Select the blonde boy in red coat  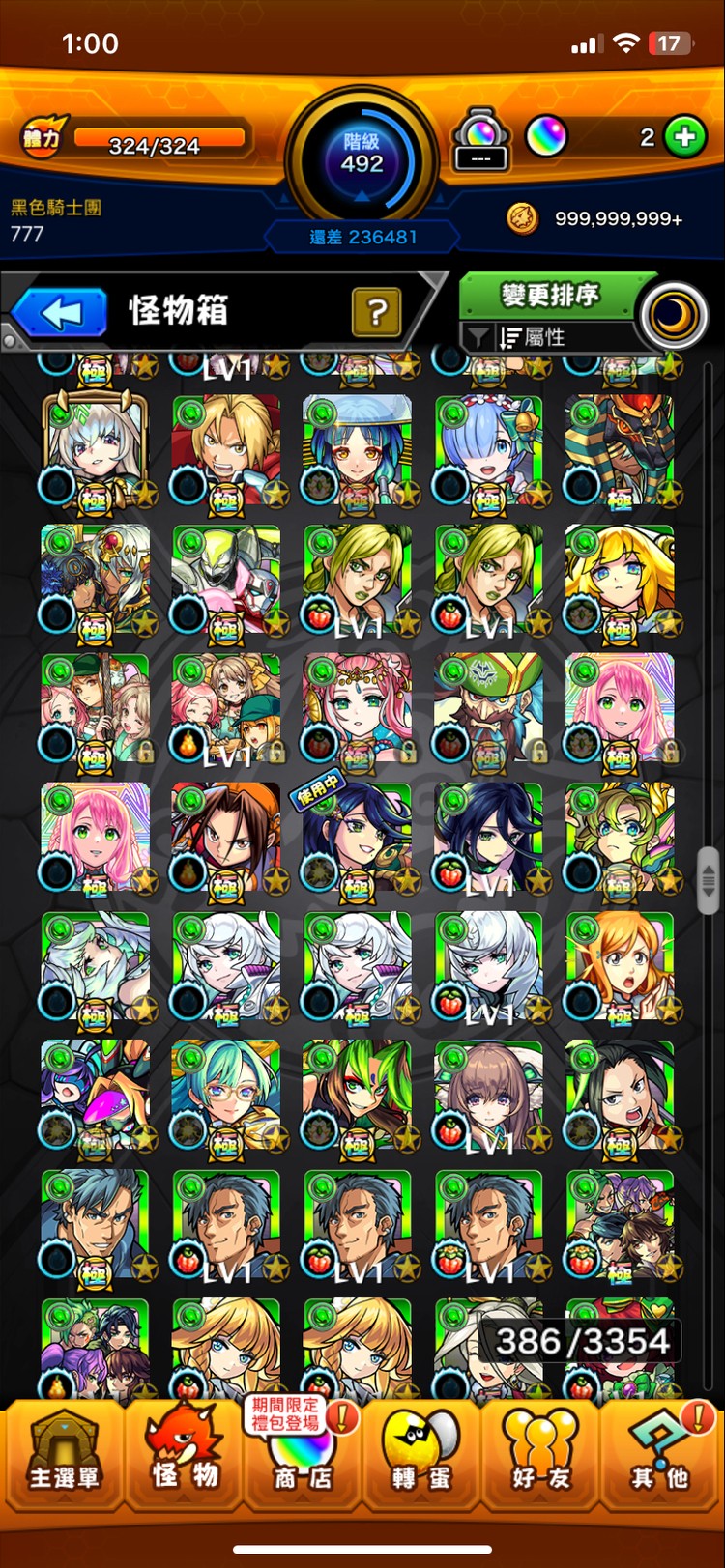(x=225, y=450)
